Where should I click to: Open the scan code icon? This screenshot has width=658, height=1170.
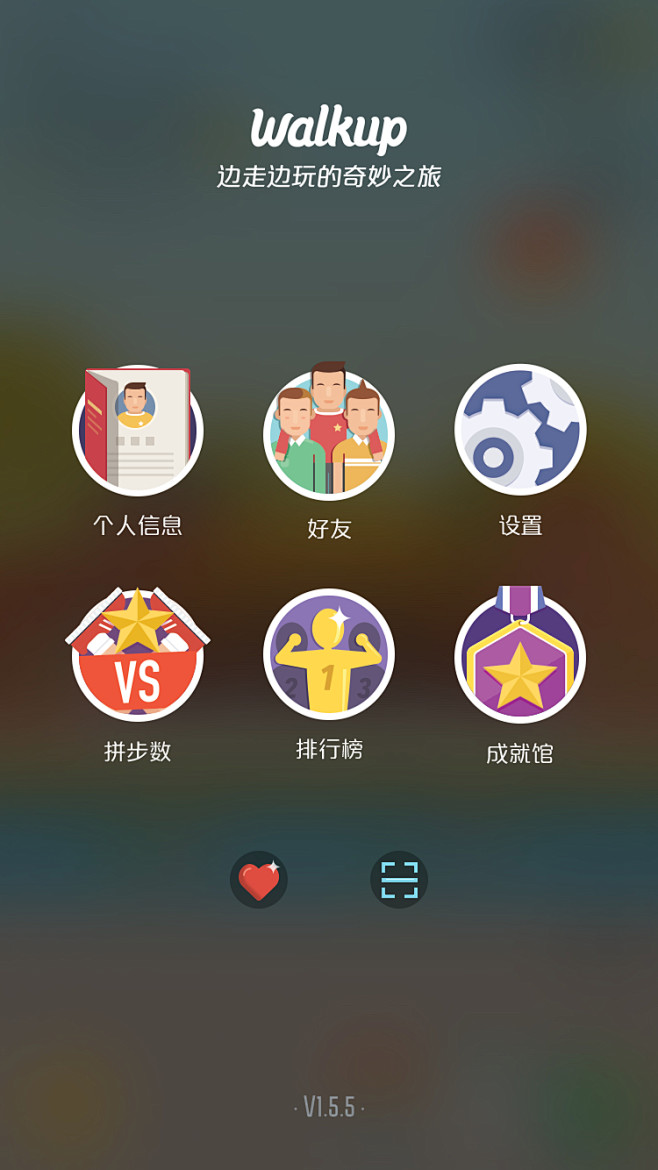[x=399, y=880]
